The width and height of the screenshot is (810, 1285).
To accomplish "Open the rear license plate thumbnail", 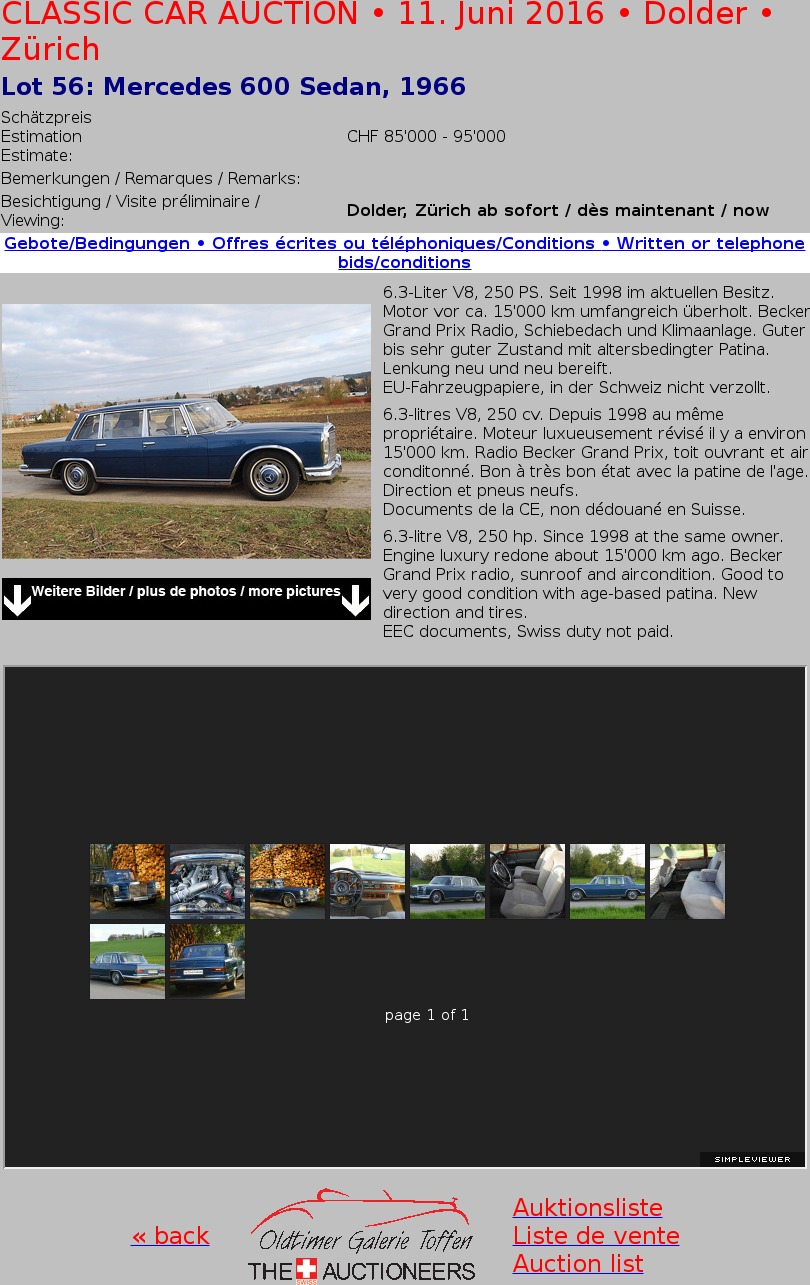I will (207, 961).
